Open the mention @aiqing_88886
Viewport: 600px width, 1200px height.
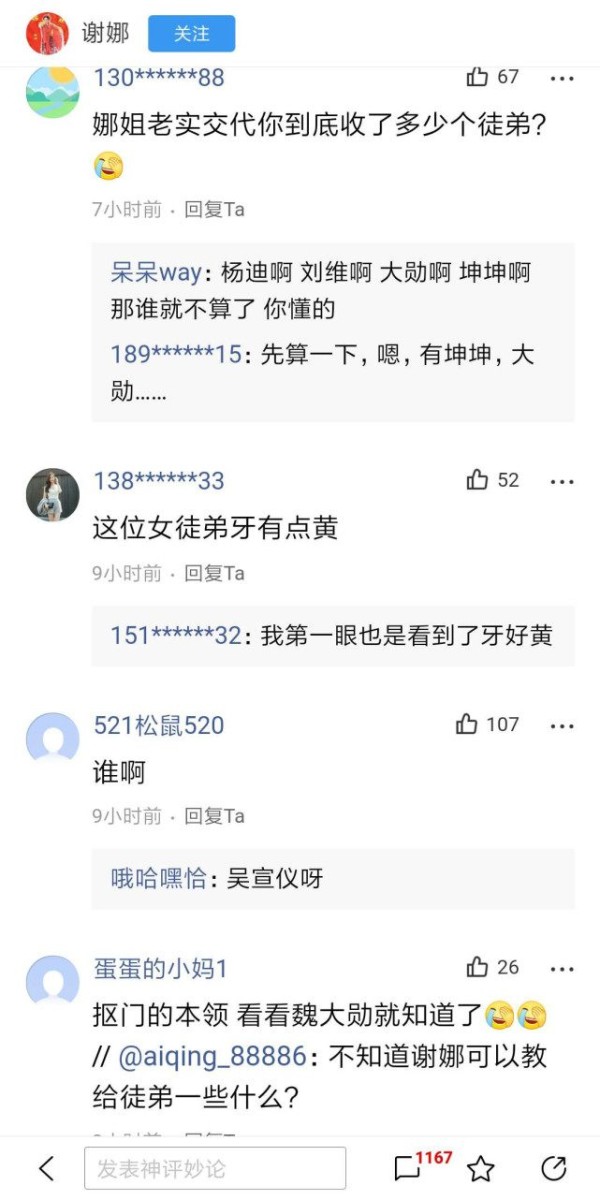(x=213, y=1057)
